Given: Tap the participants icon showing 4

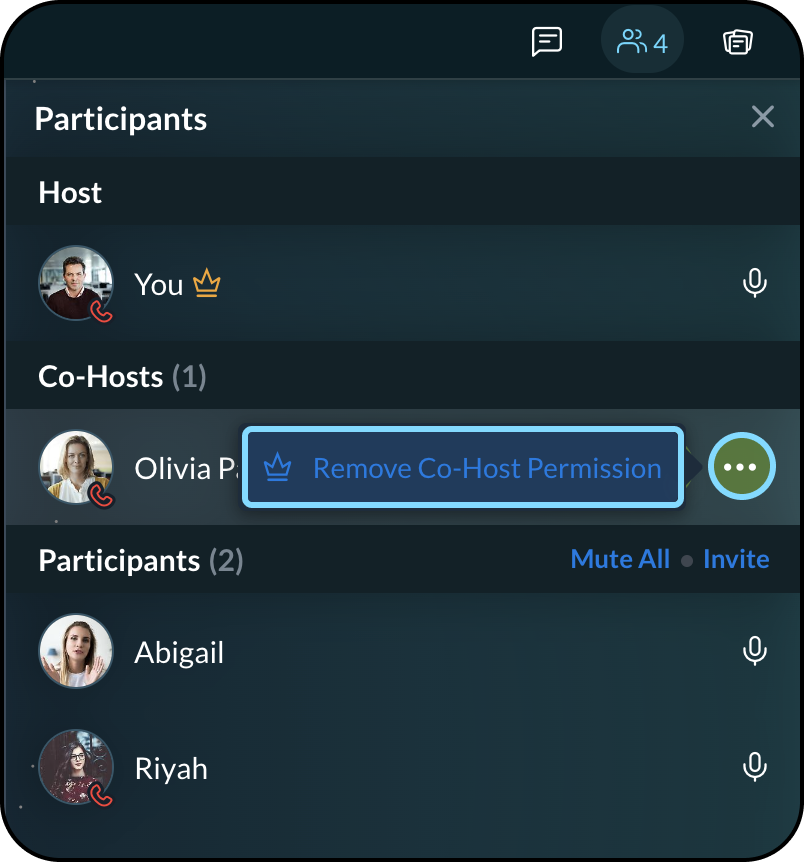Looking at the screenshot, I should [x=642, y=43].
